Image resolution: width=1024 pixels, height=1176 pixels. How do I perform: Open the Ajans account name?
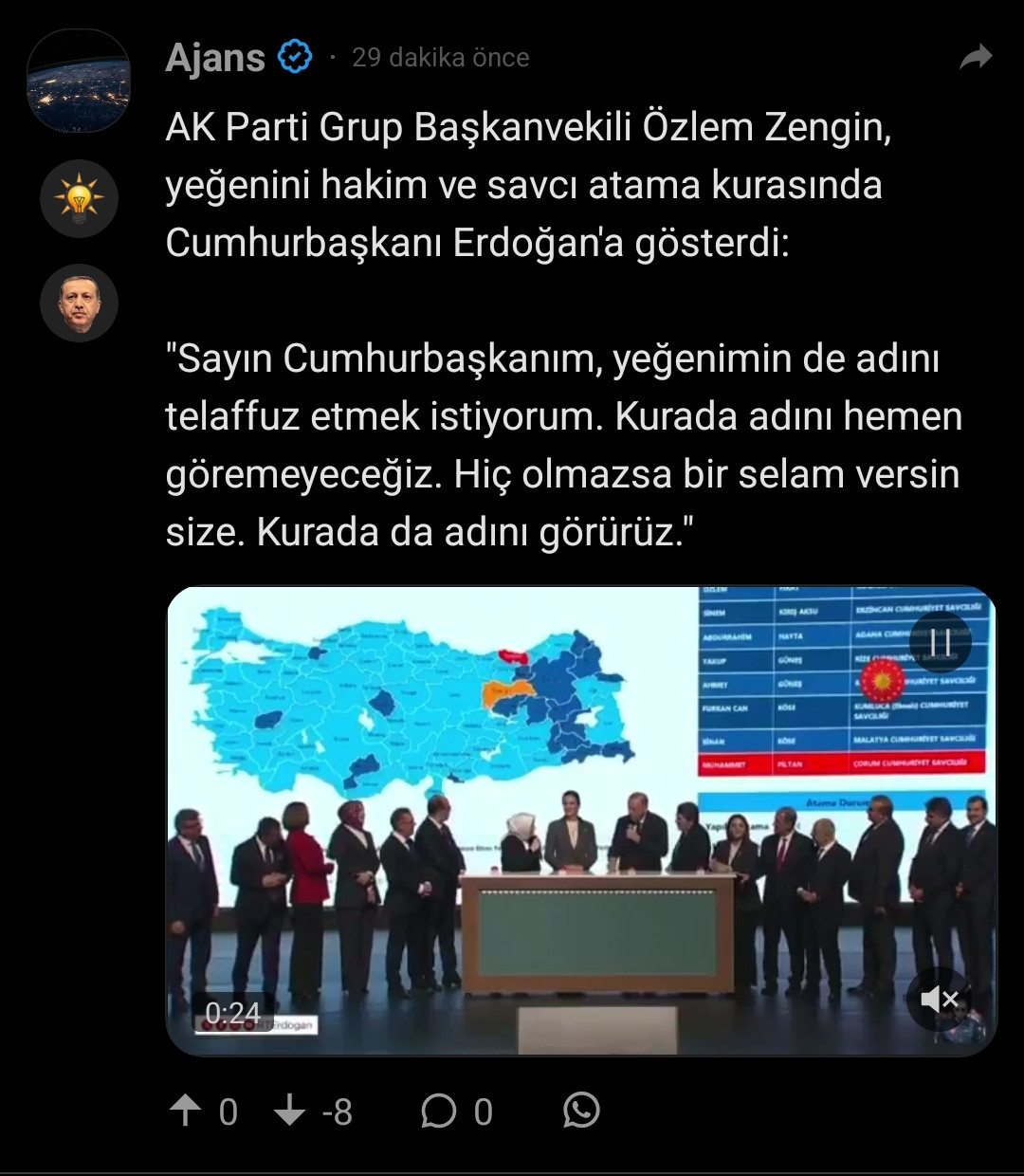pyautogui.click(x=215, y=58)
